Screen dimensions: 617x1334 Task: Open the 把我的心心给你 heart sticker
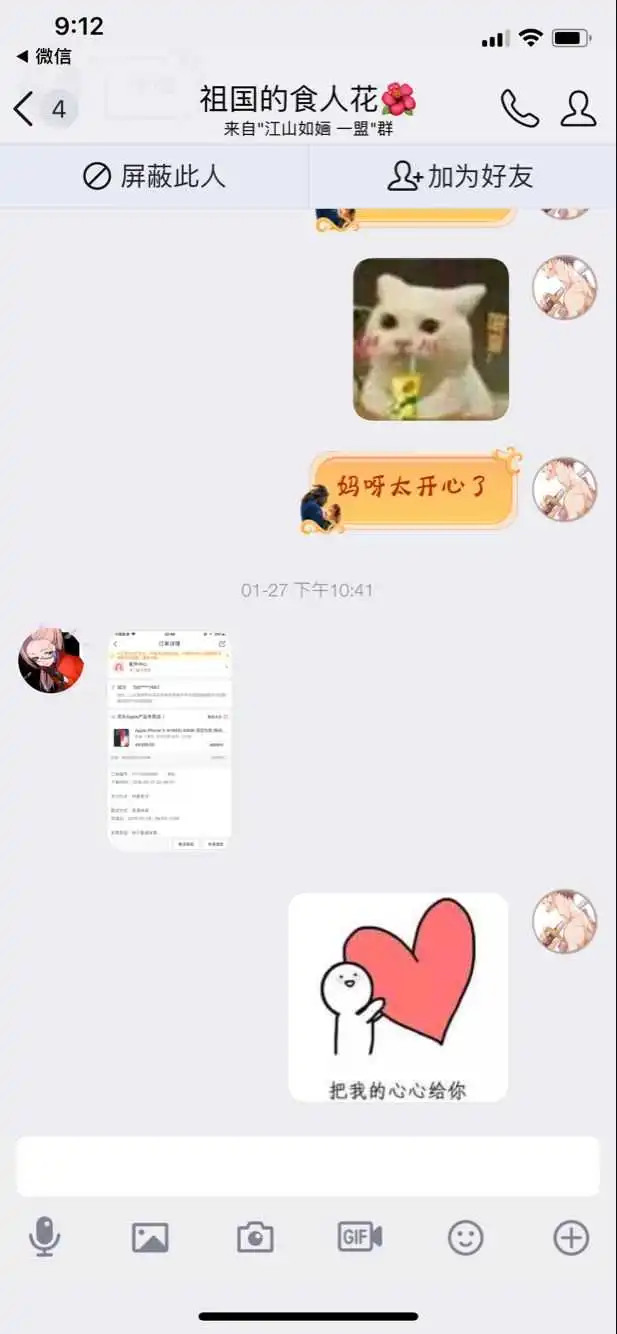(398, 997)
